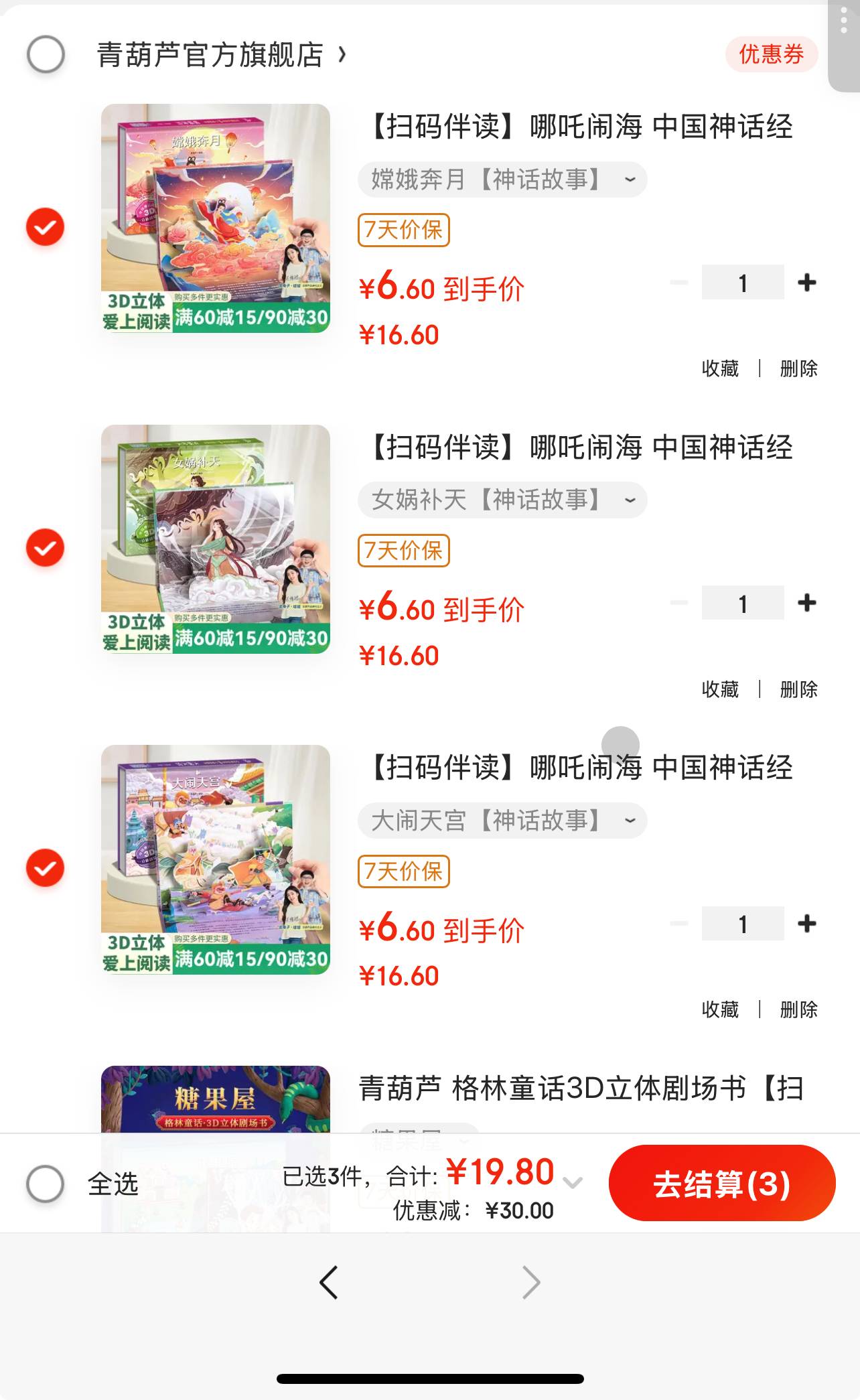860x1400 pixels.
Task: Change the 嫦娥奔月【神话故事】 variant
Action: (x=502, y=180)
